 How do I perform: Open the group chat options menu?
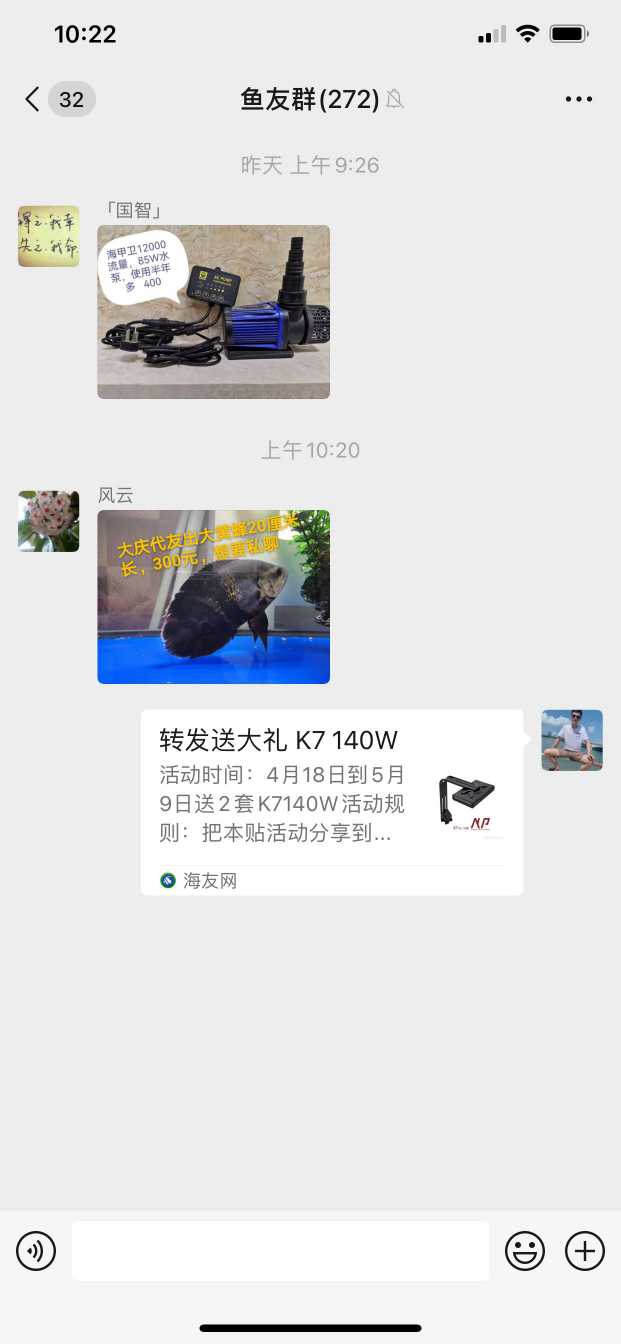click(x=579, y=99)
